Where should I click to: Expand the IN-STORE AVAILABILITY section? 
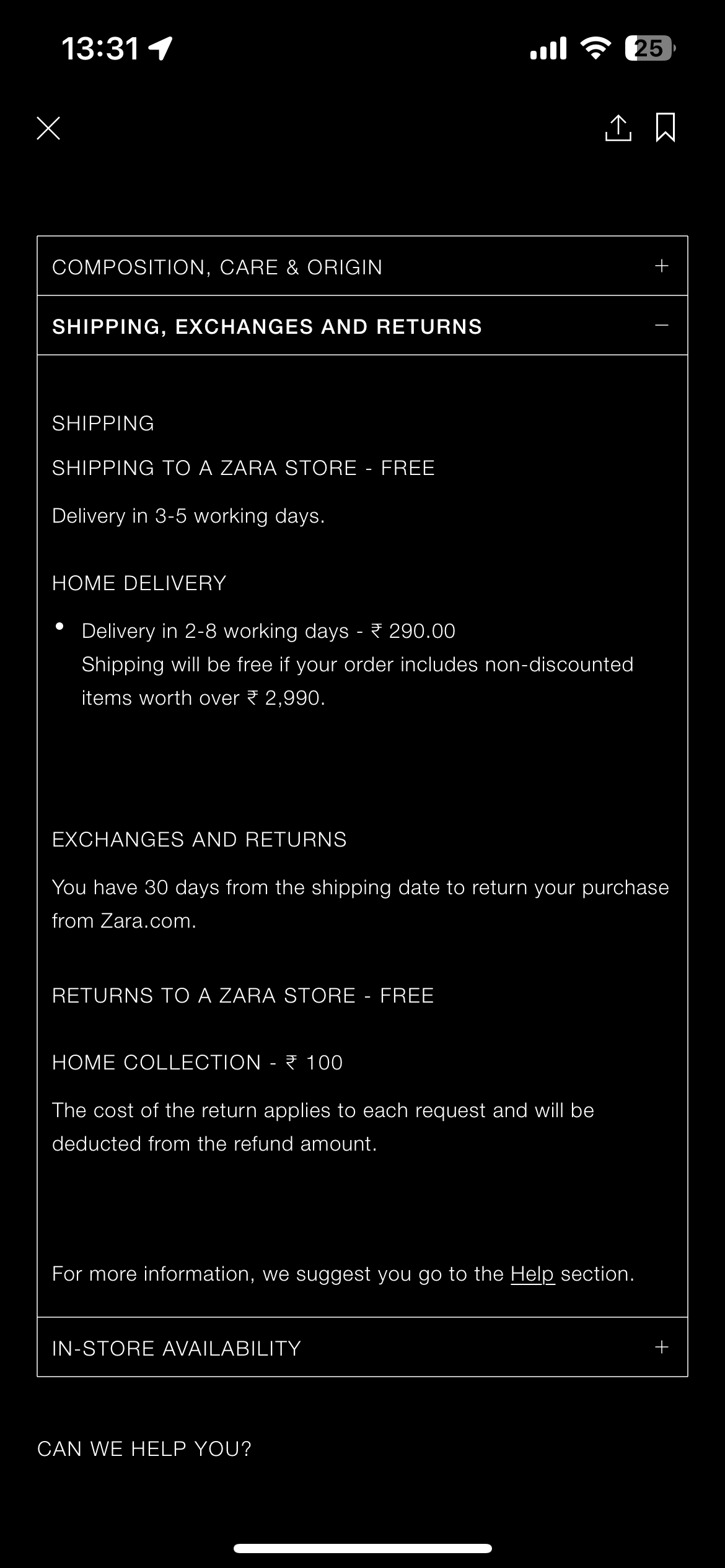click(177, 1348)
